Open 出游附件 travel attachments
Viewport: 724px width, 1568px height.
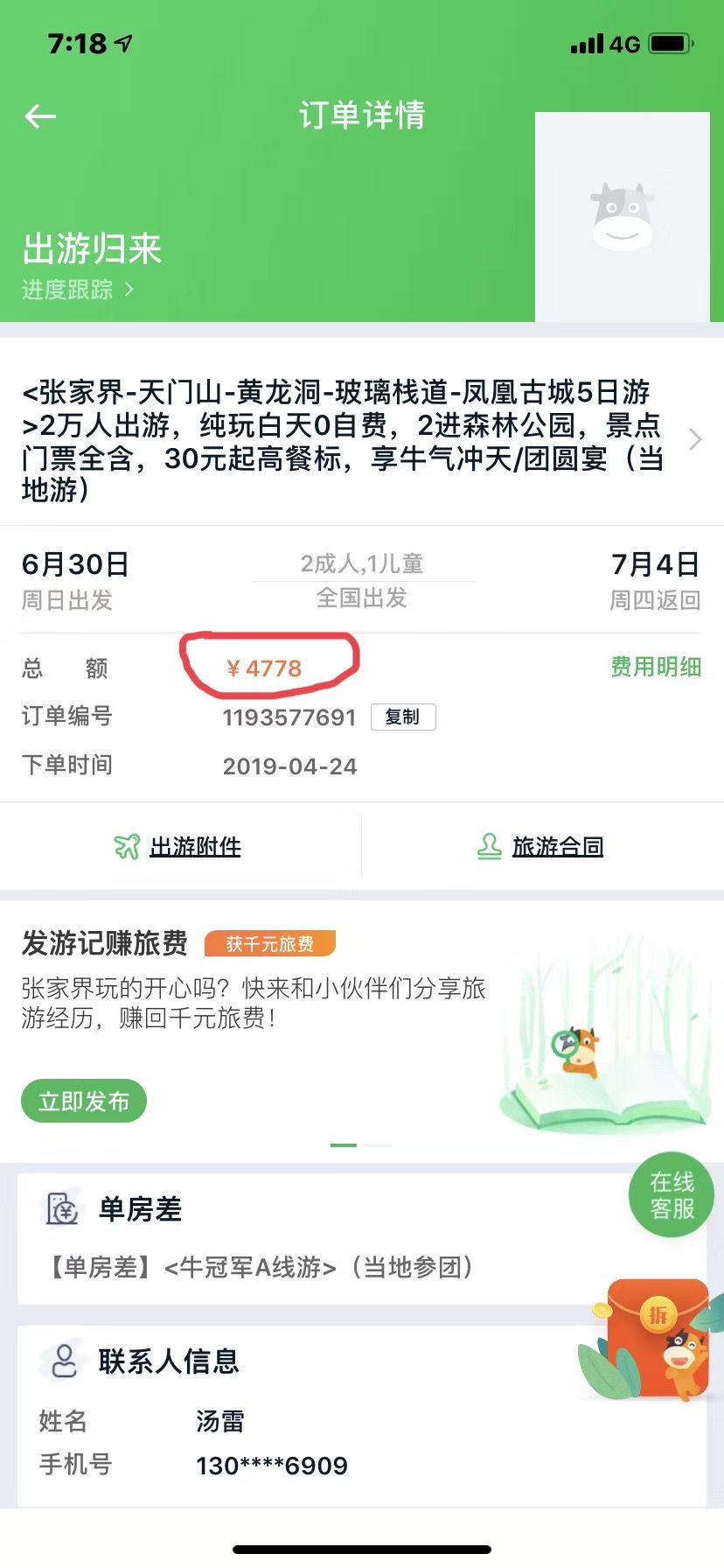pos(178,847)
